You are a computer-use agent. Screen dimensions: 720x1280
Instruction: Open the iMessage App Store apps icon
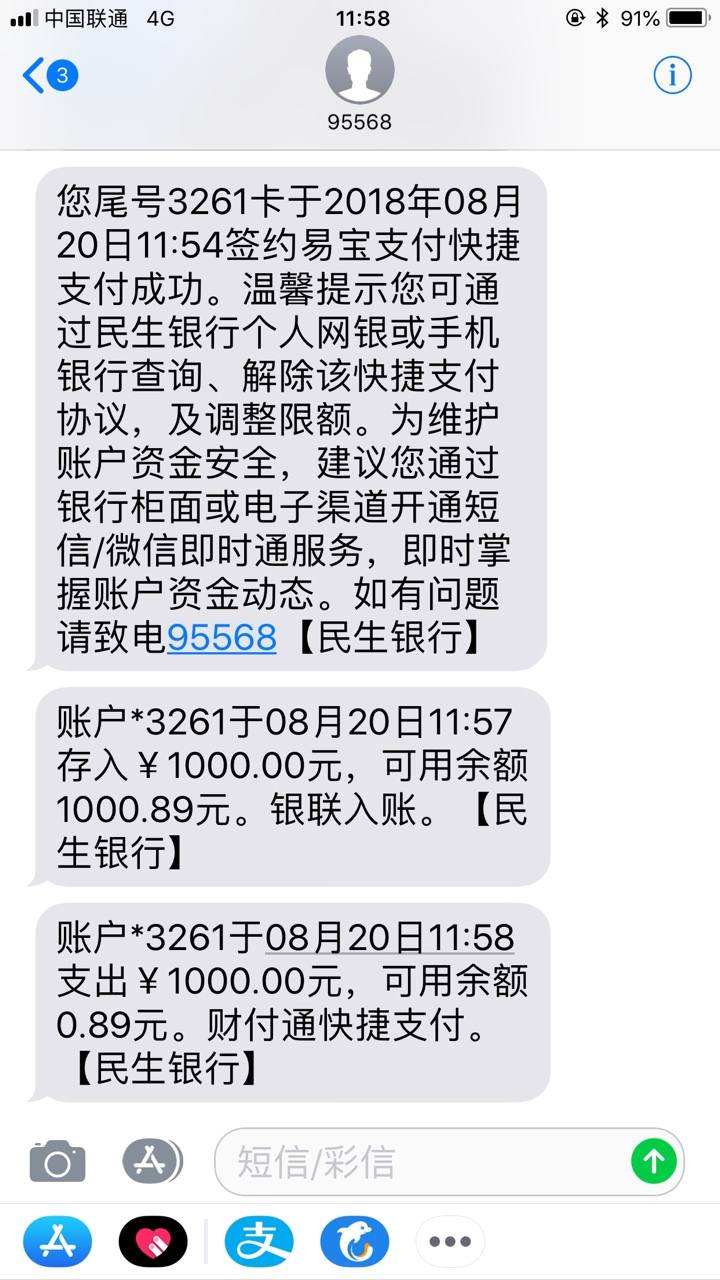pos(152,1162)
